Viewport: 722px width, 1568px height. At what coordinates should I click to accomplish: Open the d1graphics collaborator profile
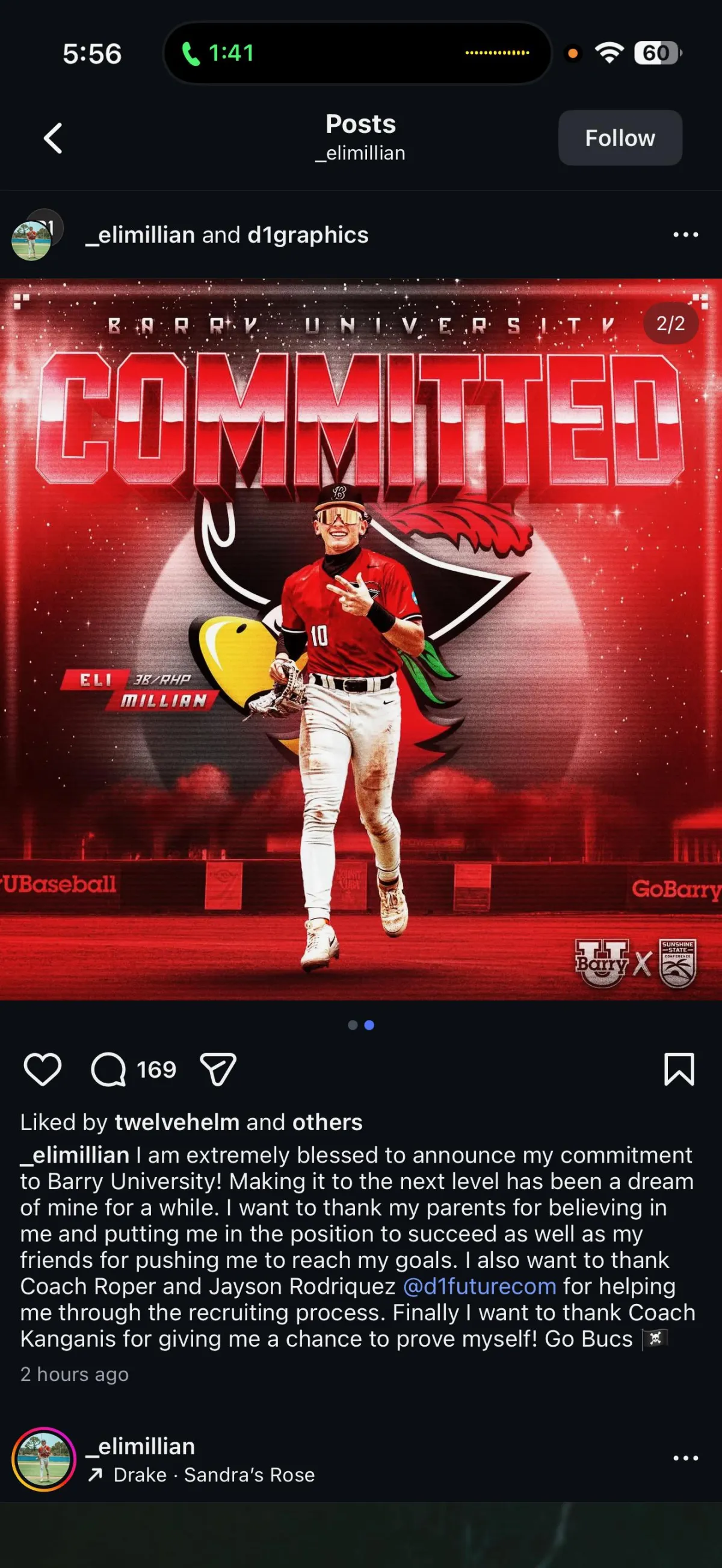click(307, 235)
